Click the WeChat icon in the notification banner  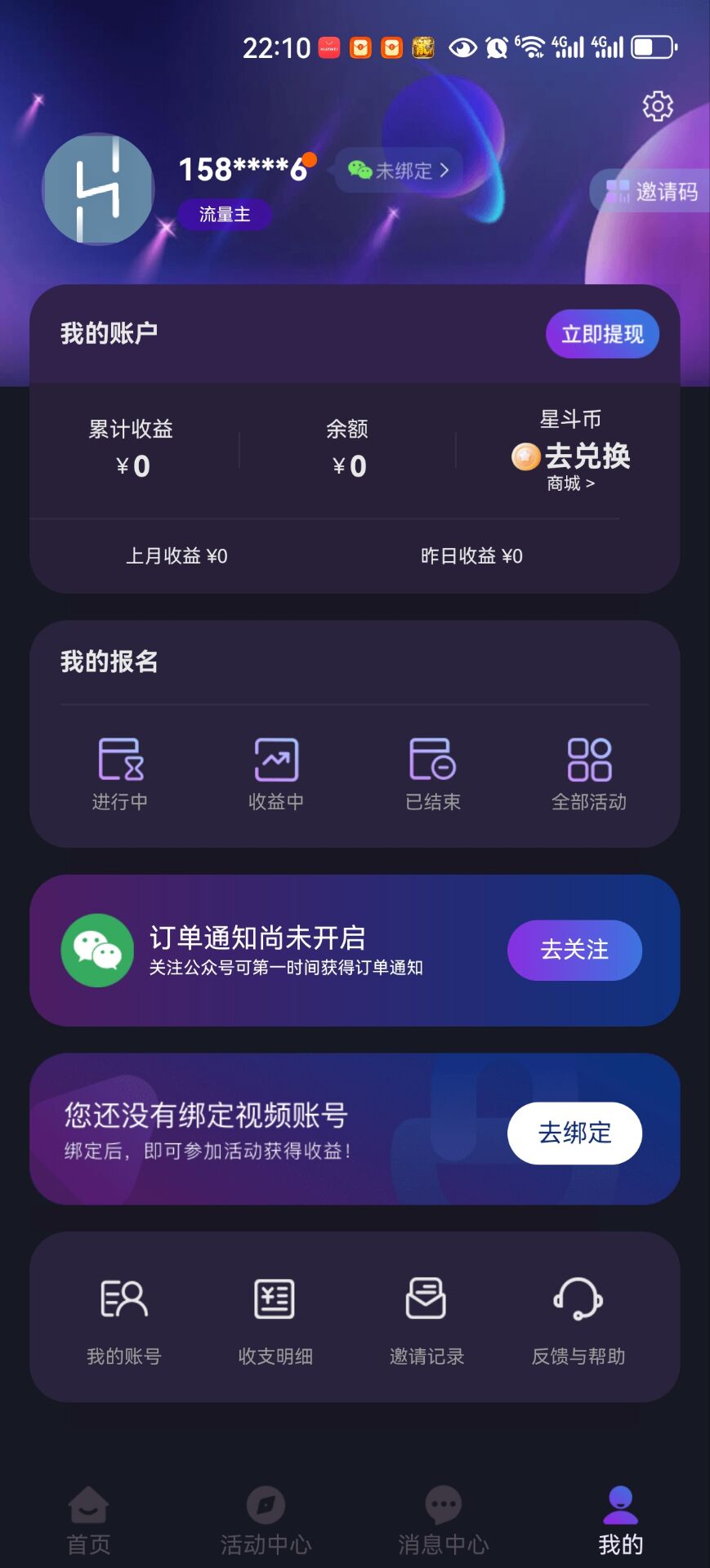[x=97, y=949]
